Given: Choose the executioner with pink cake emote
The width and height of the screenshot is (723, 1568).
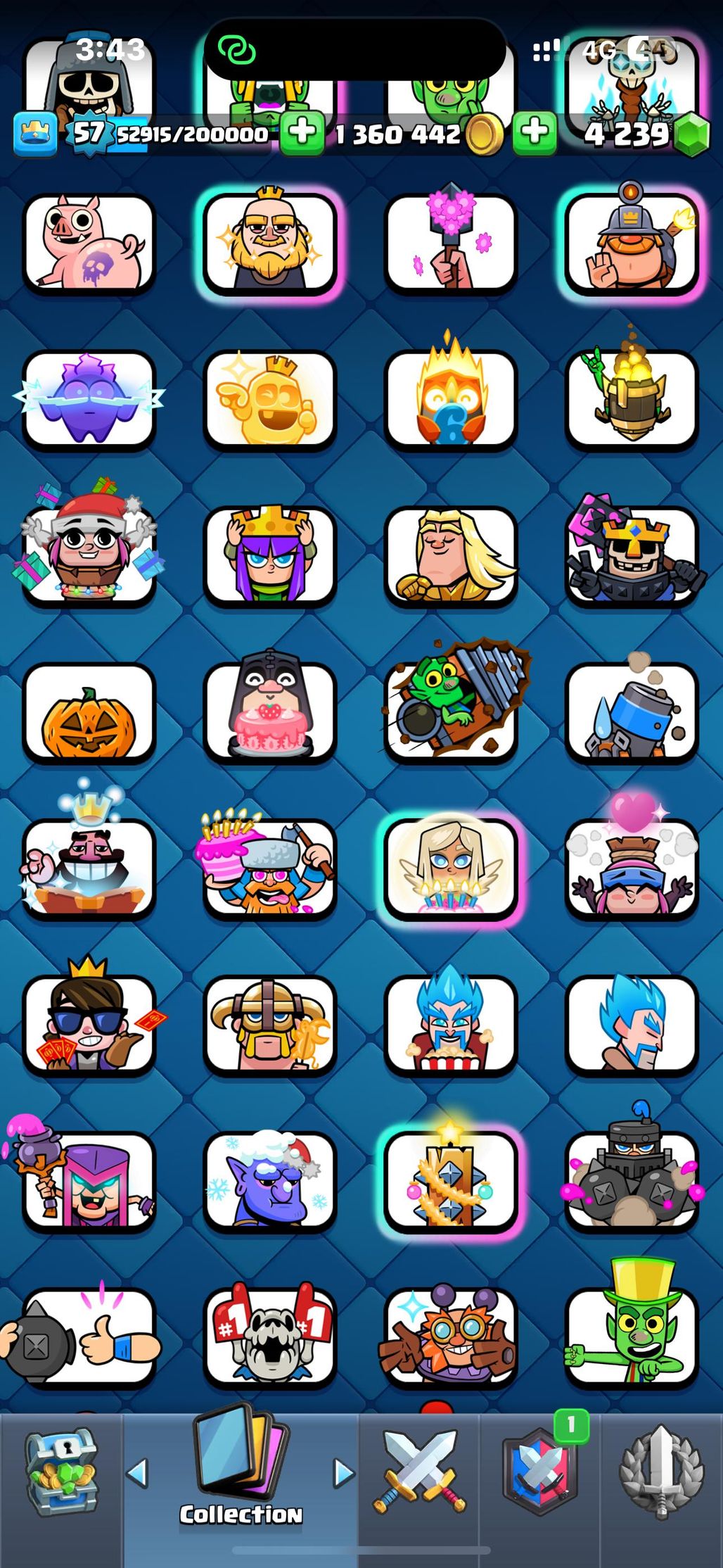Looking at the screenshot, I should [x=270, y=713].
